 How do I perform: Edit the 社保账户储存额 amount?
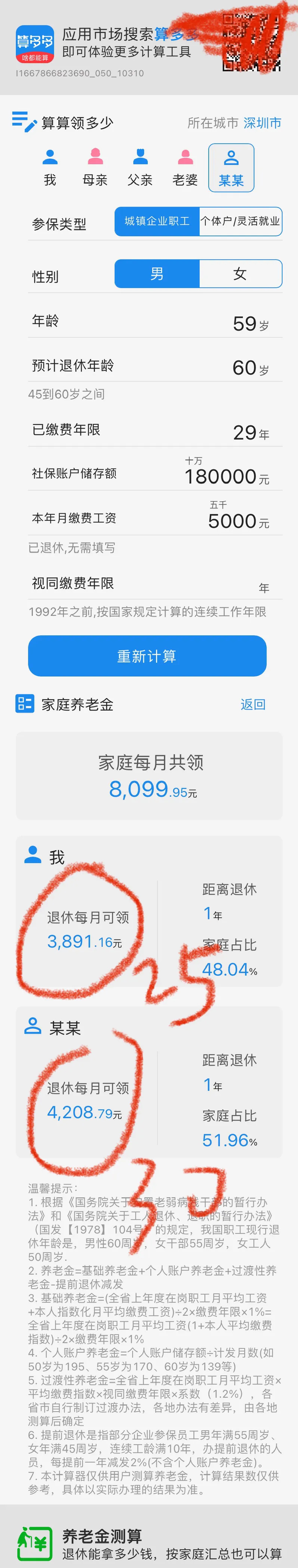(x=220, y=477)
